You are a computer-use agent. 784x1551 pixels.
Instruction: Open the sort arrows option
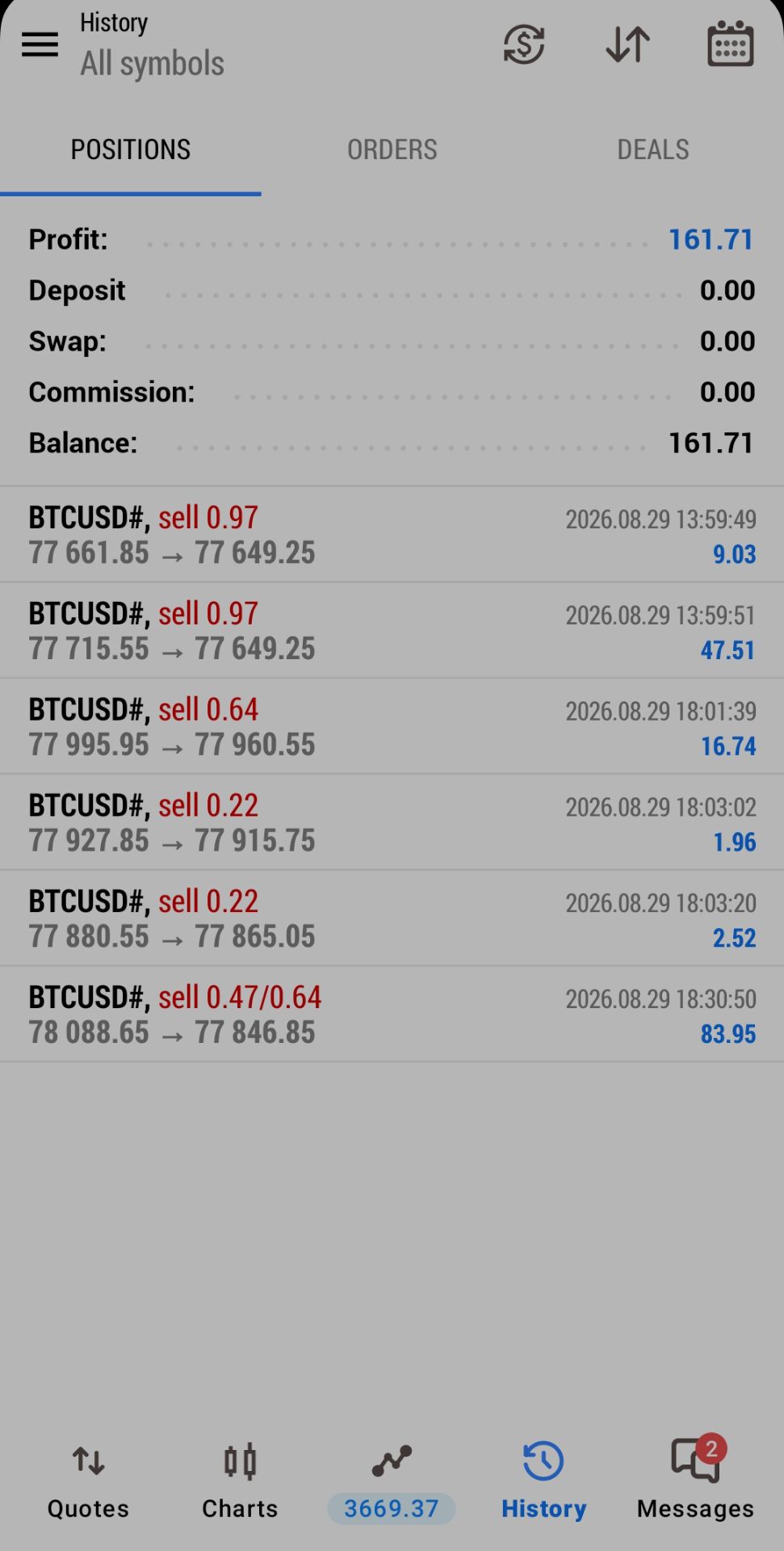627,44
